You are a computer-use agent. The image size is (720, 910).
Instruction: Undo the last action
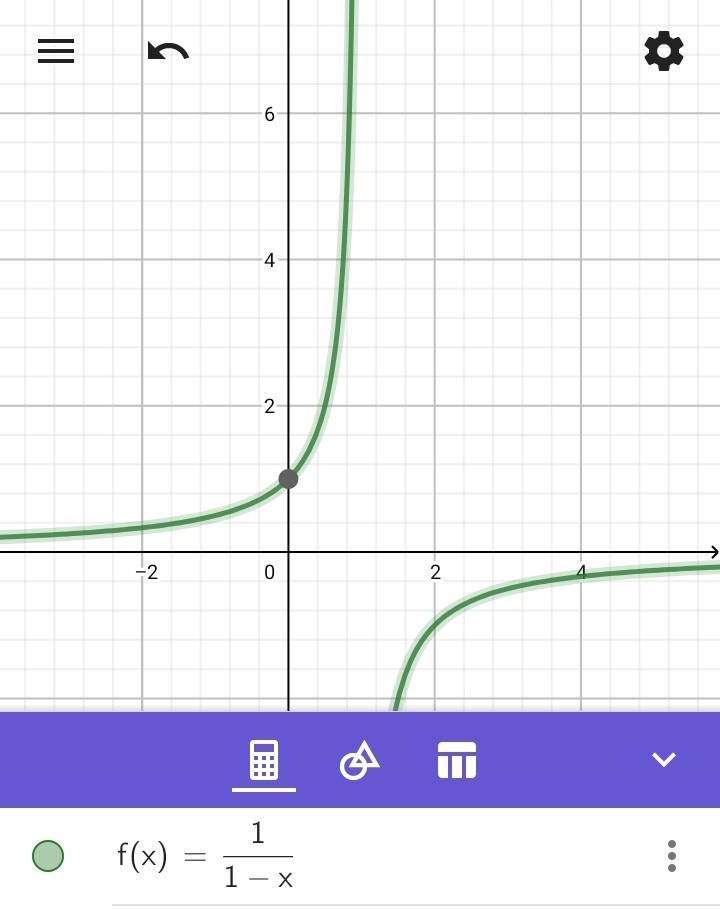[168, 51]
